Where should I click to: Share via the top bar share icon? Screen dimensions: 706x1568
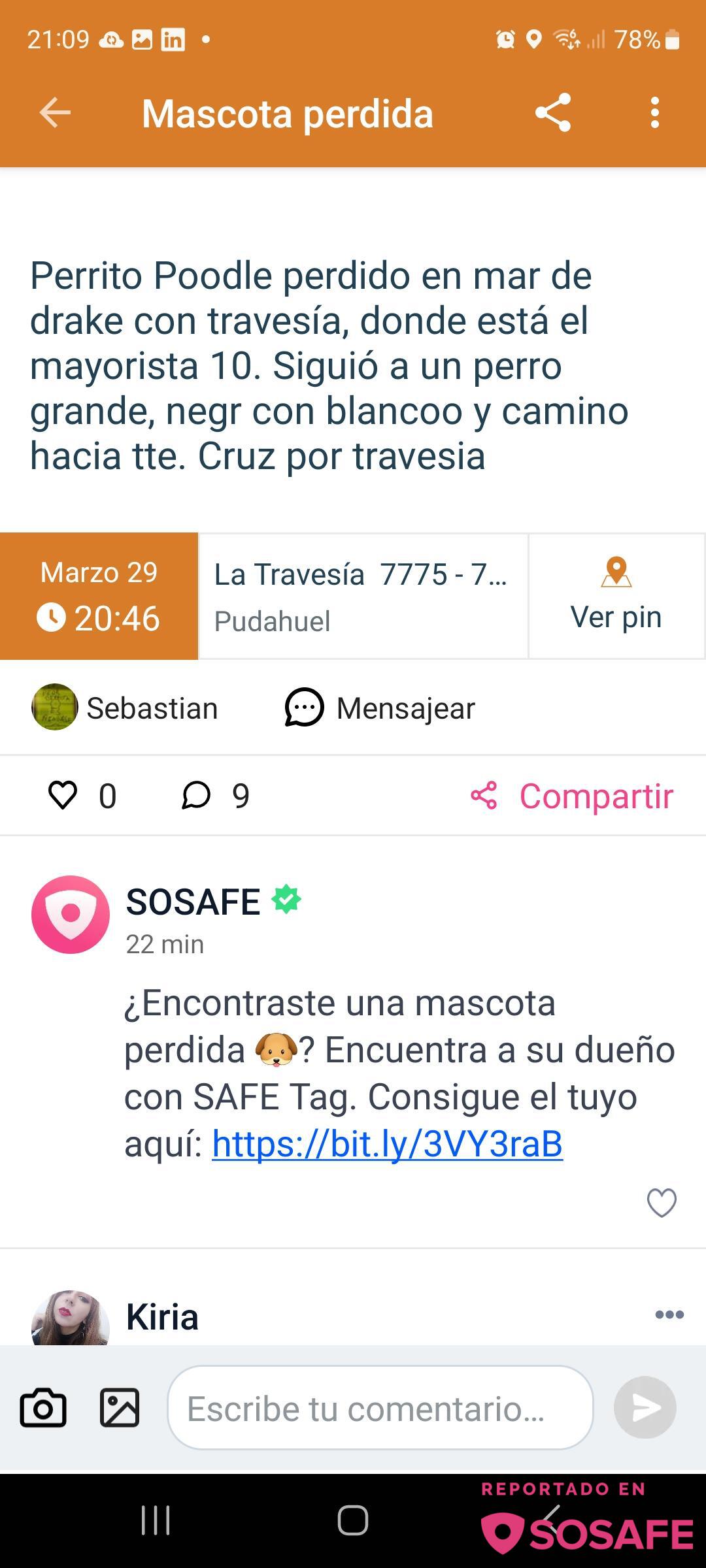[553, 113]
